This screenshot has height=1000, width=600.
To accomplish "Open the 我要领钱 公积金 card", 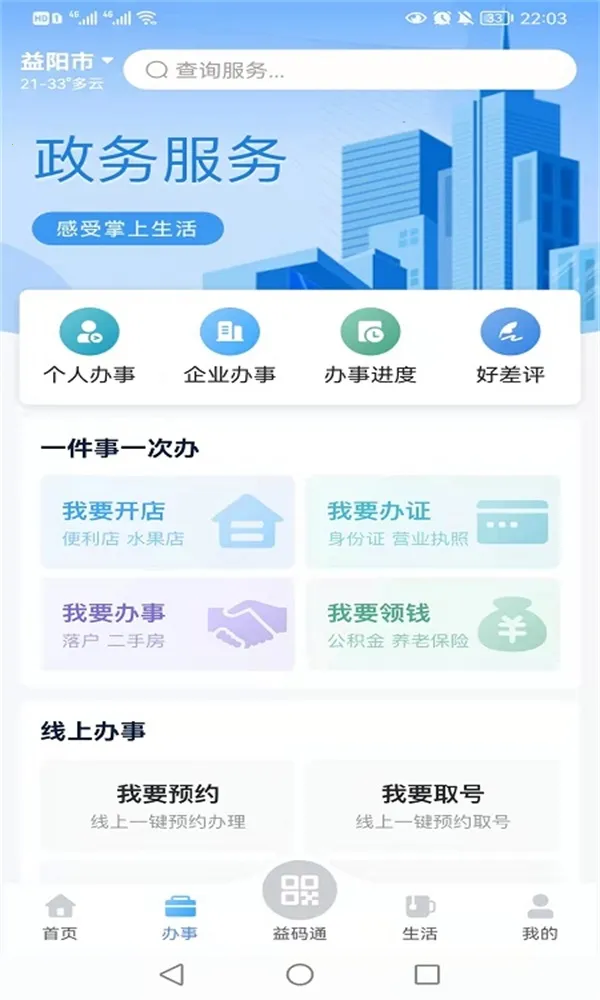I will click(x=432, y=624).
